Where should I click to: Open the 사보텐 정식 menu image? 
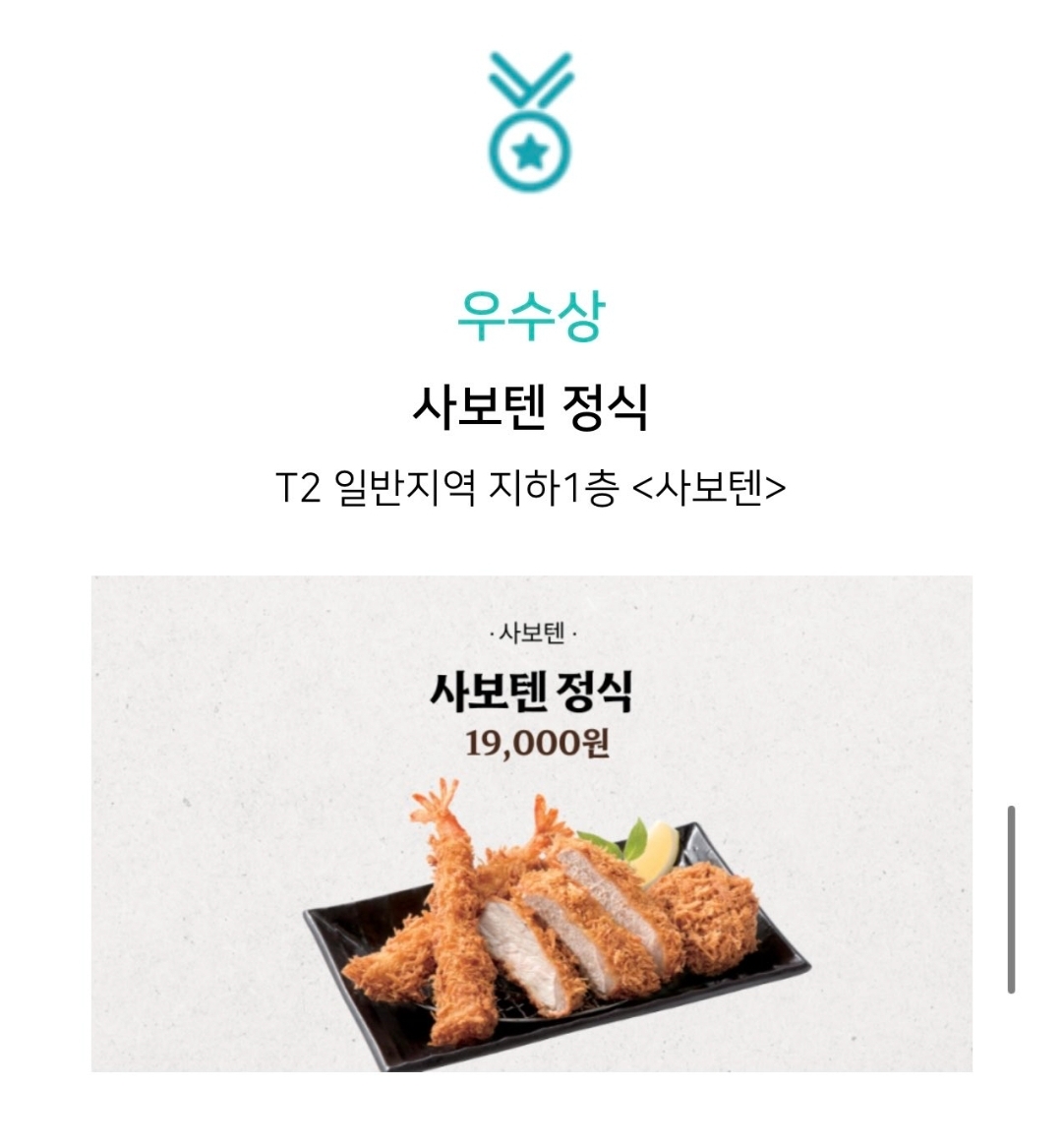pyautogui.click(x=531, y=823)
